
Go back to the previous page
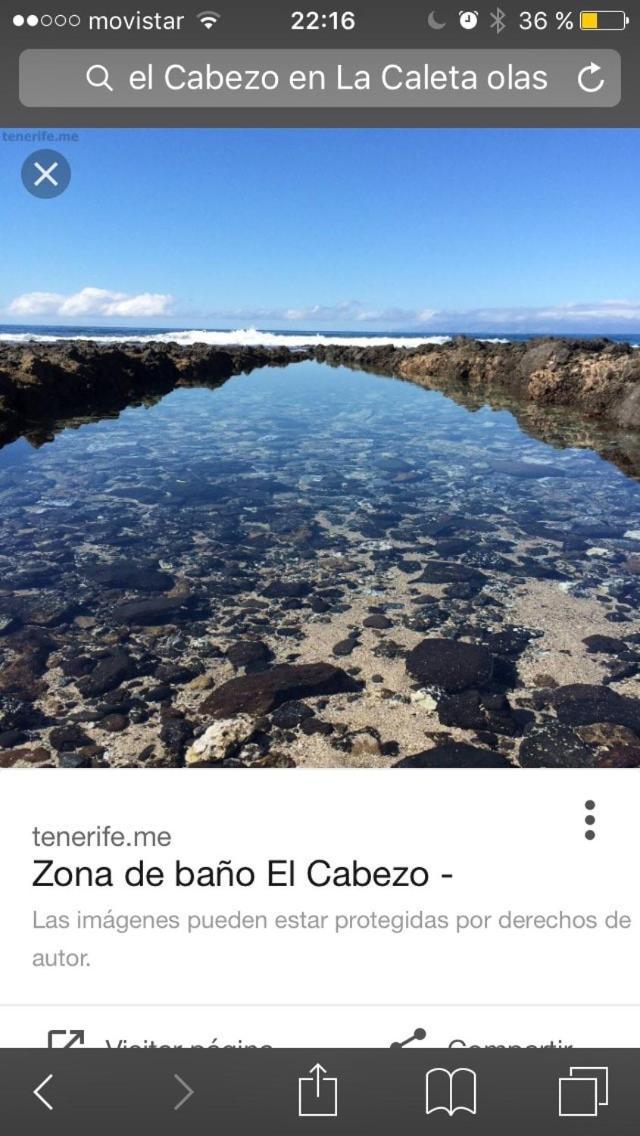(43, 1092)
